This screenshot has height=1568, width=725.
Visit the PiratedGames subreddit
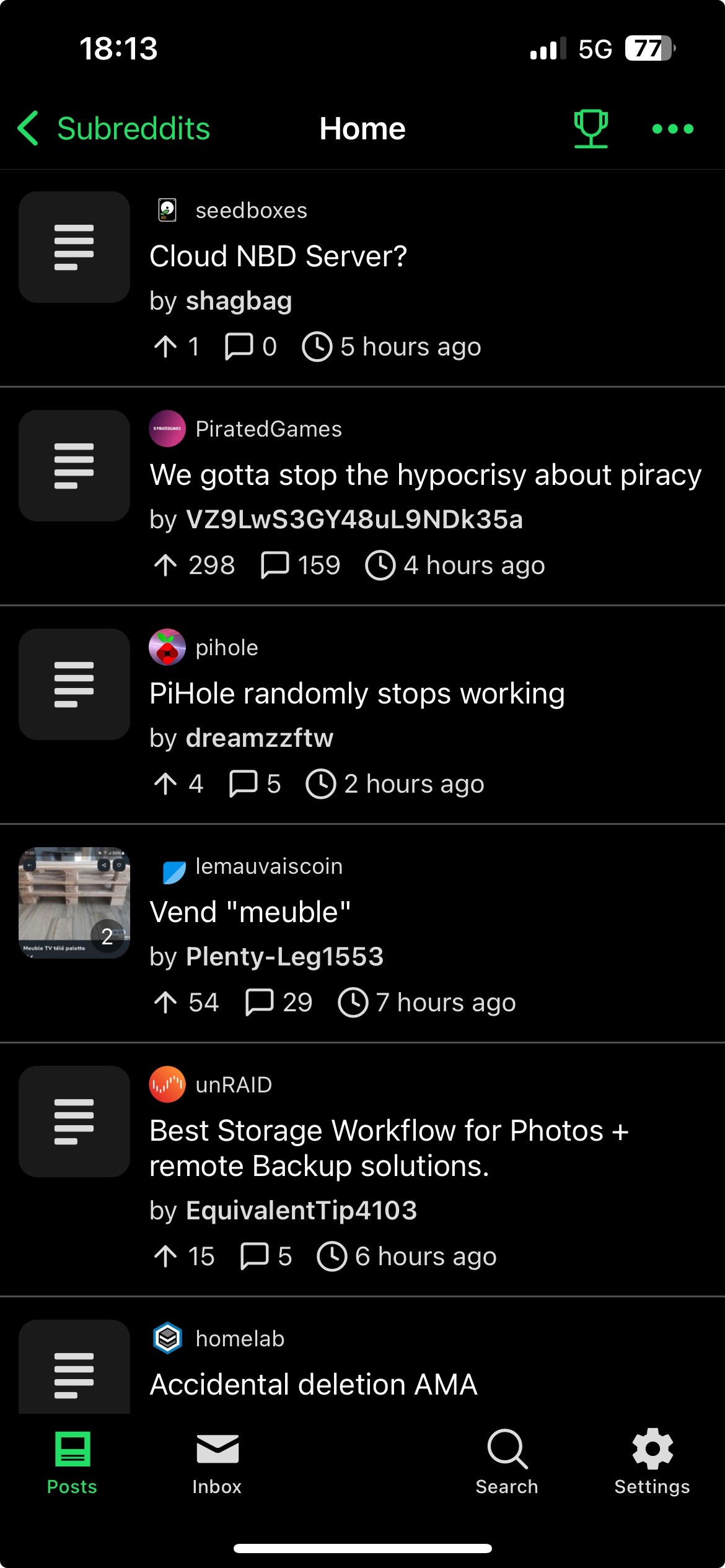click(x=268, y=429)
